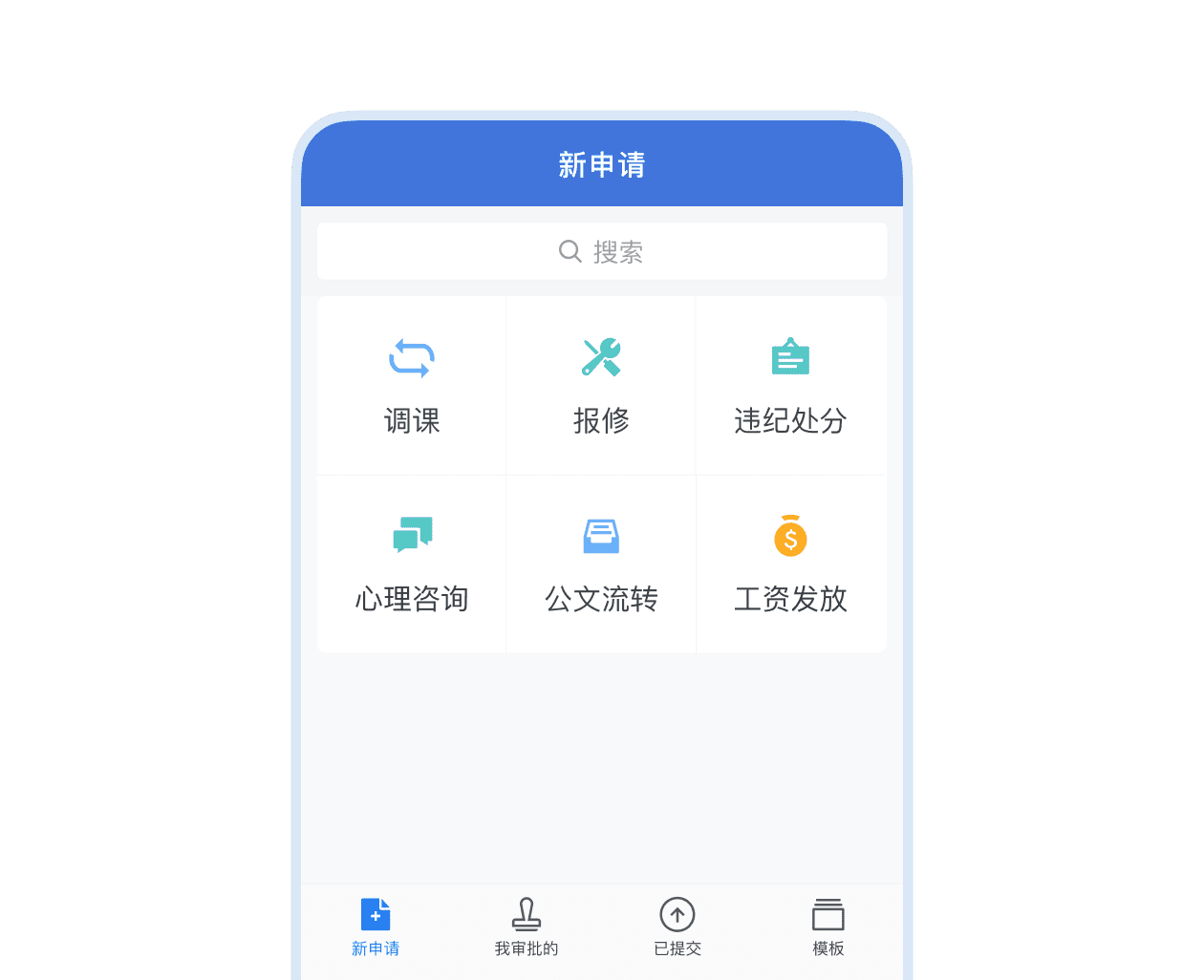Switch to the 新申请 tab

[376, 927]
